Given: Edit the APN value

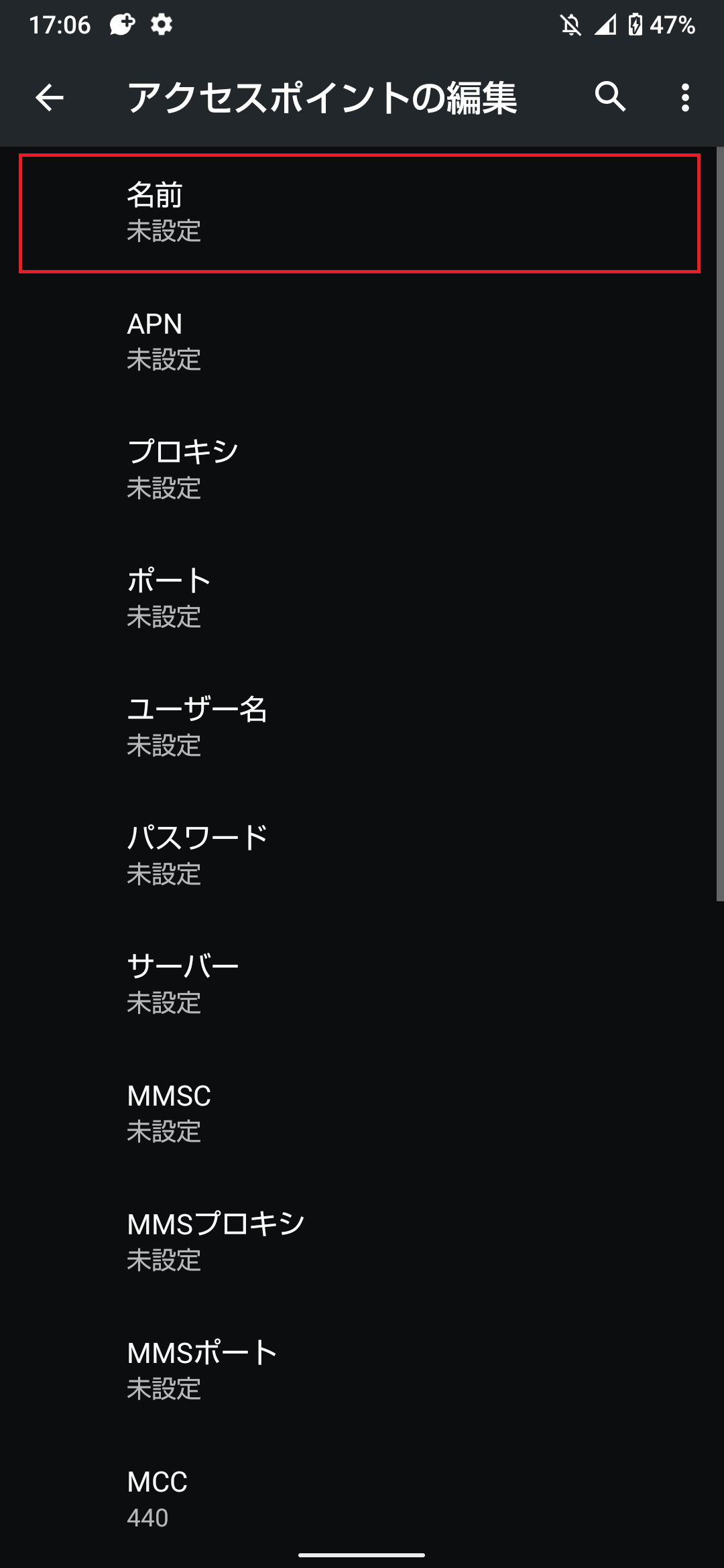Looking at the screenshot, I should pos(362,342).
